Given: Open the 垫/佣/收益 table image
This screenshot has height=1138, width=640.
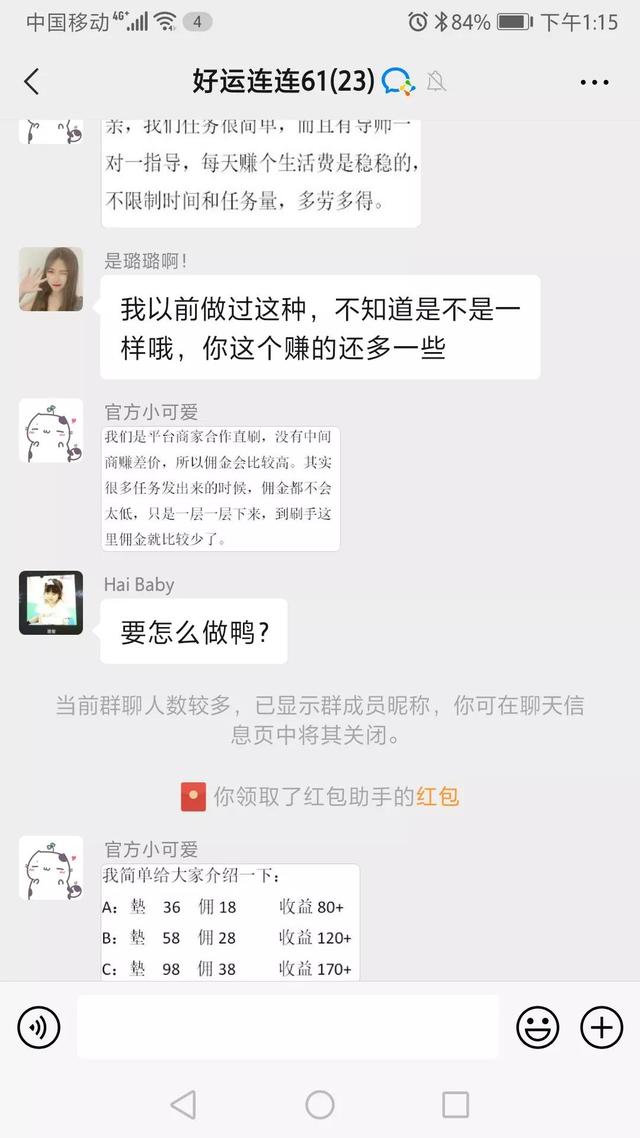Looking at the screenshot, I should pyautogui.click(x=230, y=922).
